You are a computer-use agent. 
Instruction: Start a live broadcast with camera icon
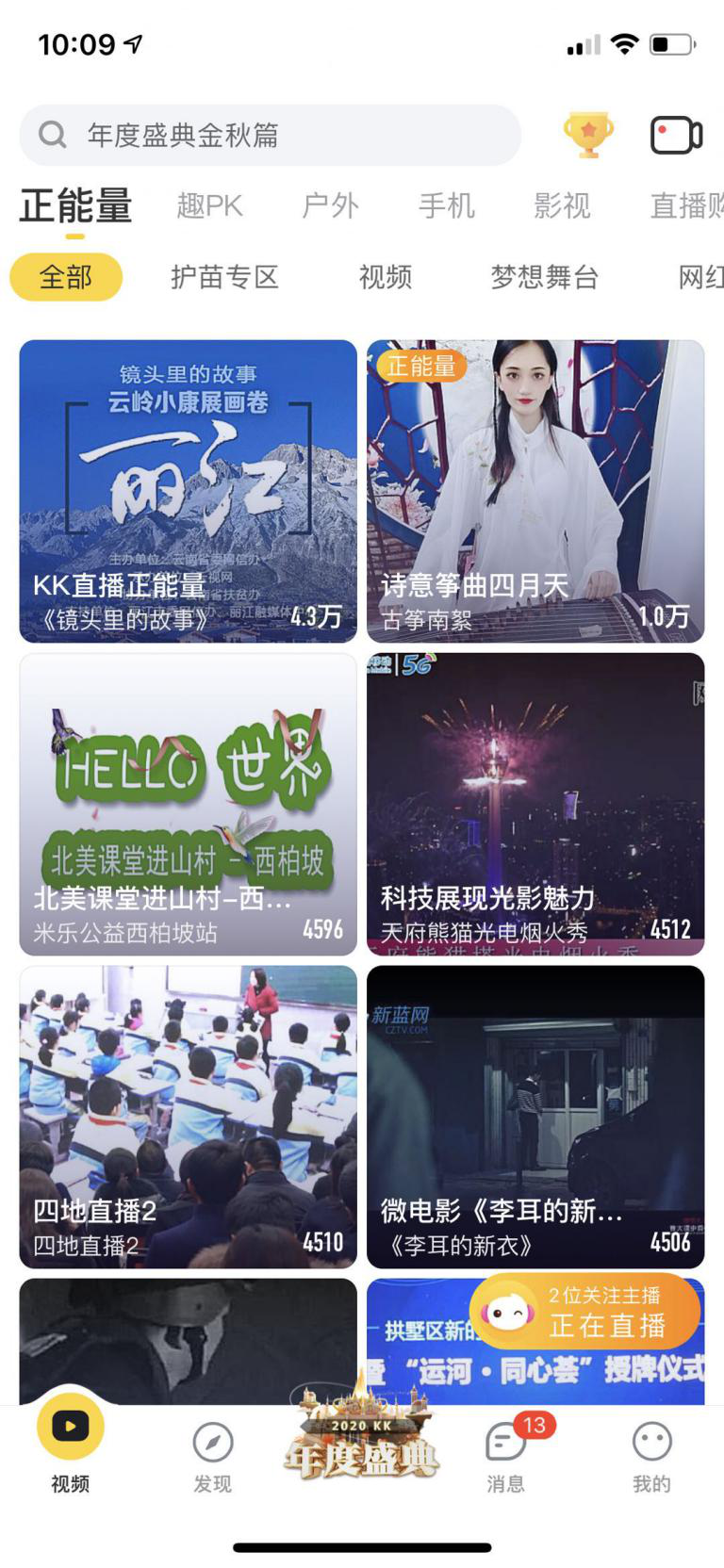pyautogui.click(x=676, y=136)
